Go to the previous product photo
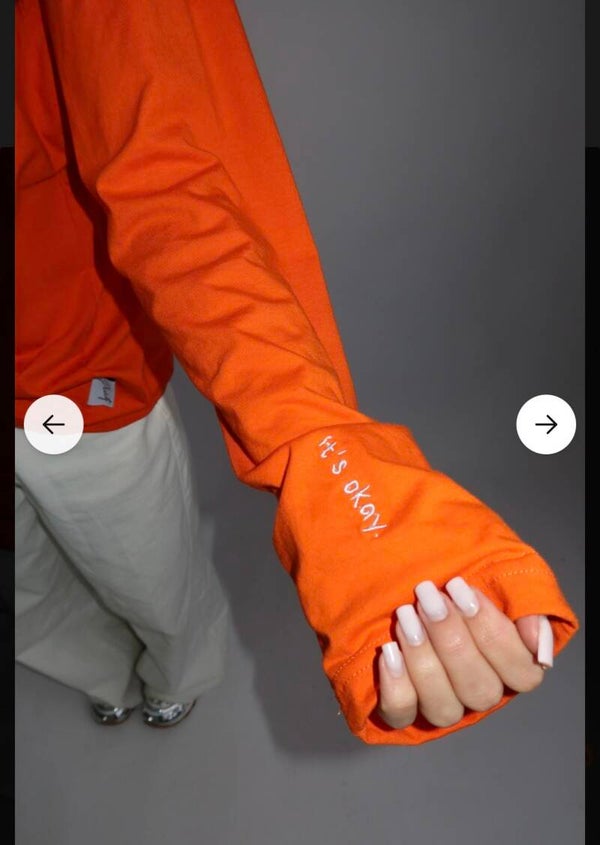The image size is (600, 845). 53,424
